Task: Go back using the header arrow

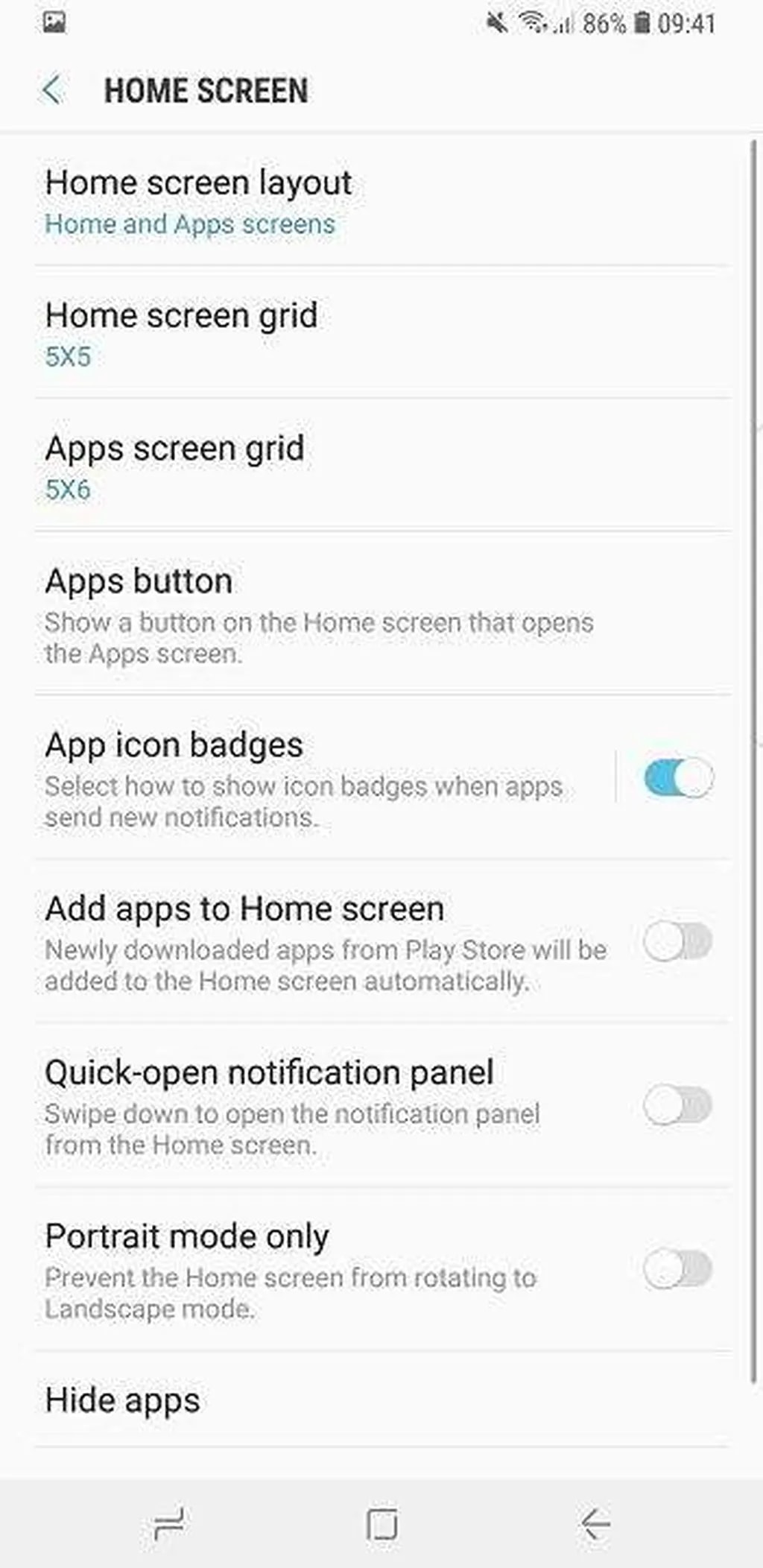Action: pyautogui.click(x=51, y=90)
